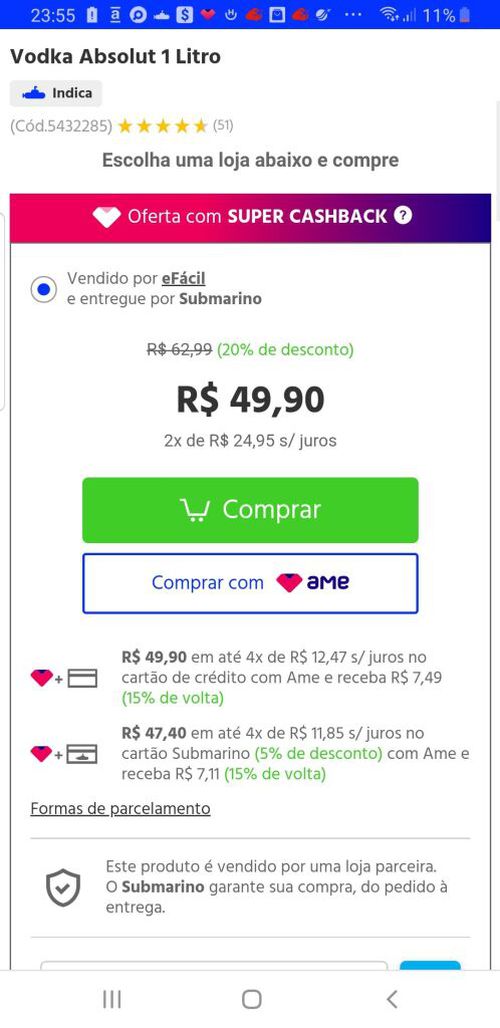Open the eFácil seller link

tap(183, 279)
